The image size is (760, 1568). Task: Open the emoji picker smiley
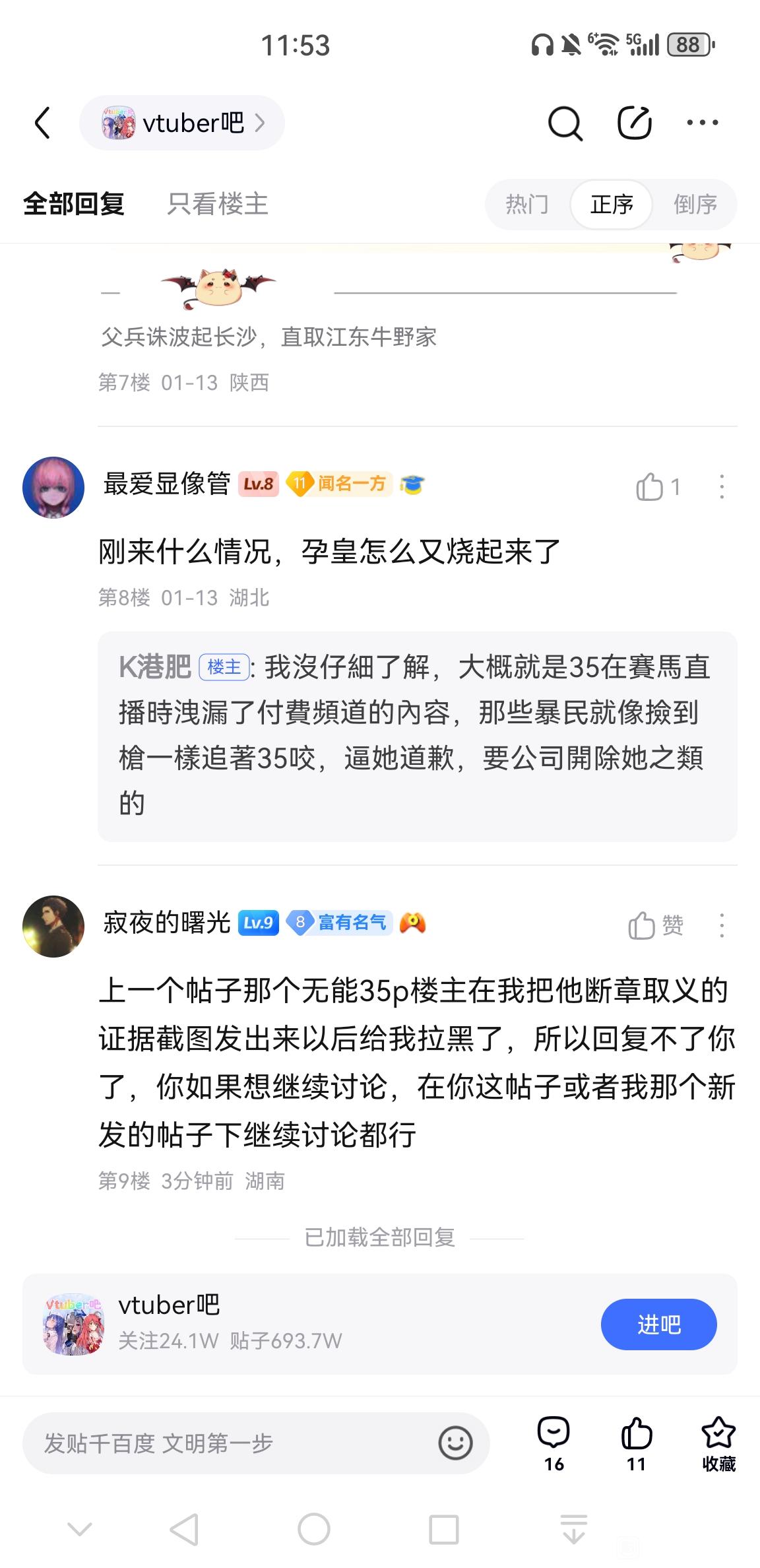click(x=455, y=1443)
